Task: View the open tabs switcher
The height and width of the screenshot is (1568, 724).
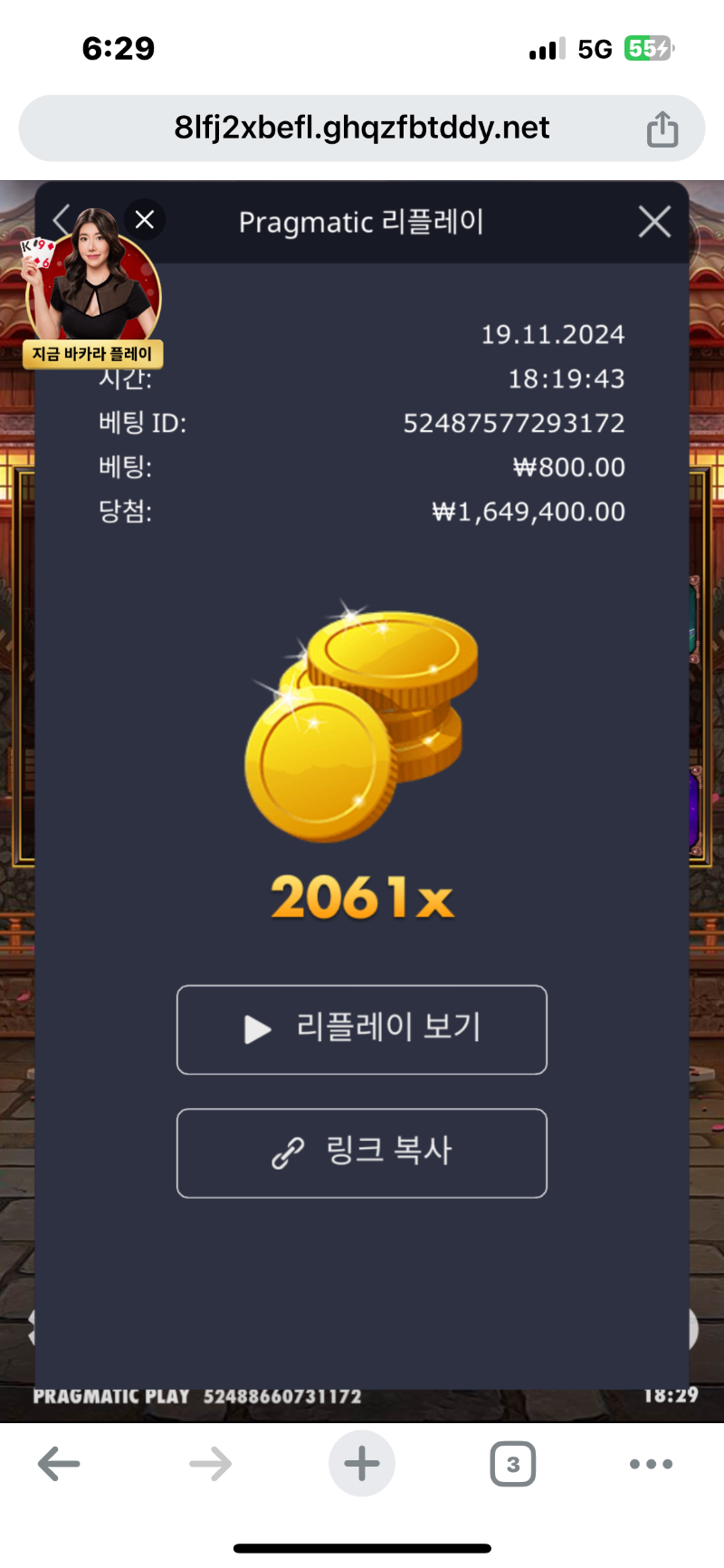Action: [x=512, y=1464]
